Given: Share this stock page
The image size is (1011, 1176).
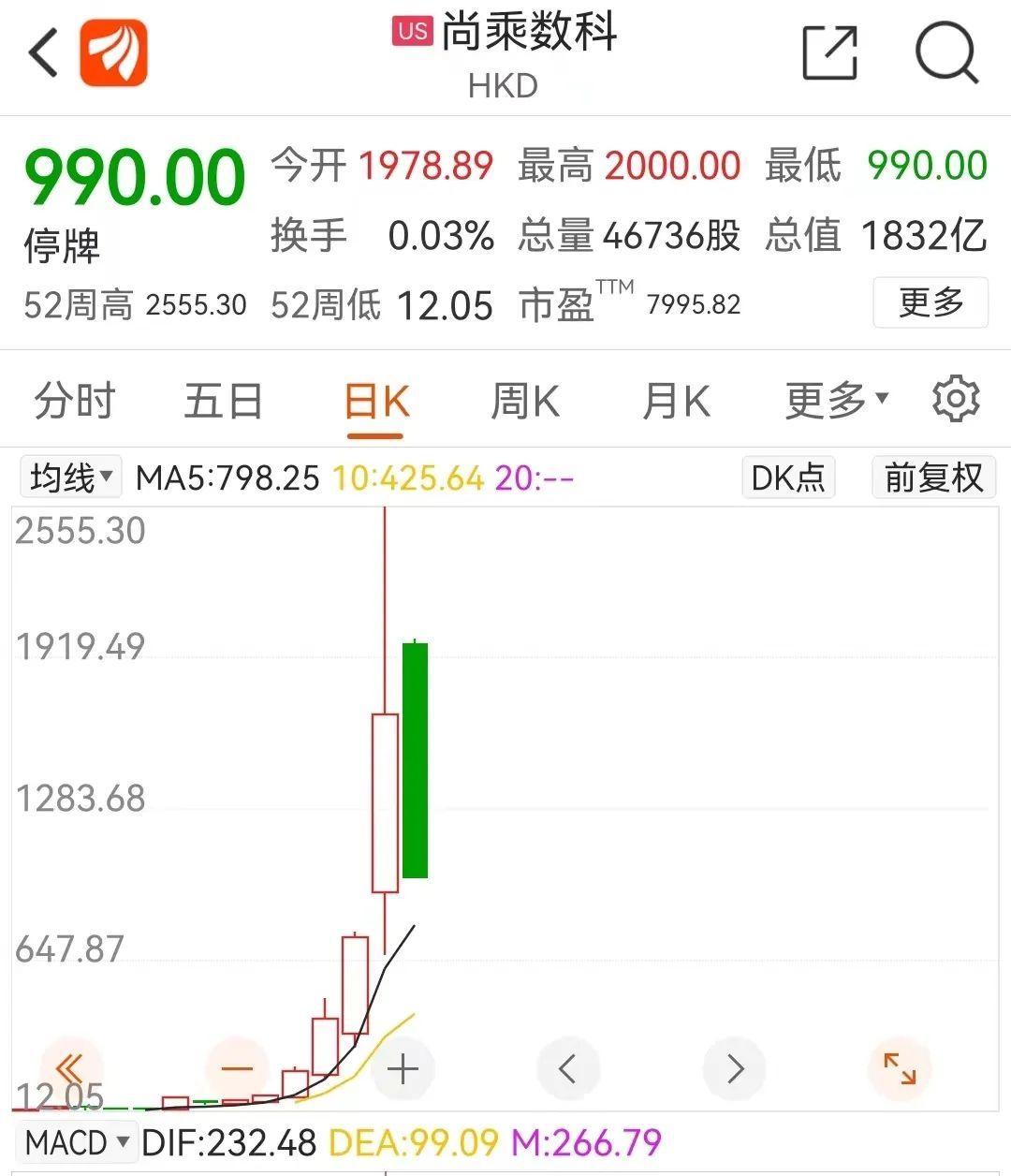Looking at the screenshot, I should (830, 53).
